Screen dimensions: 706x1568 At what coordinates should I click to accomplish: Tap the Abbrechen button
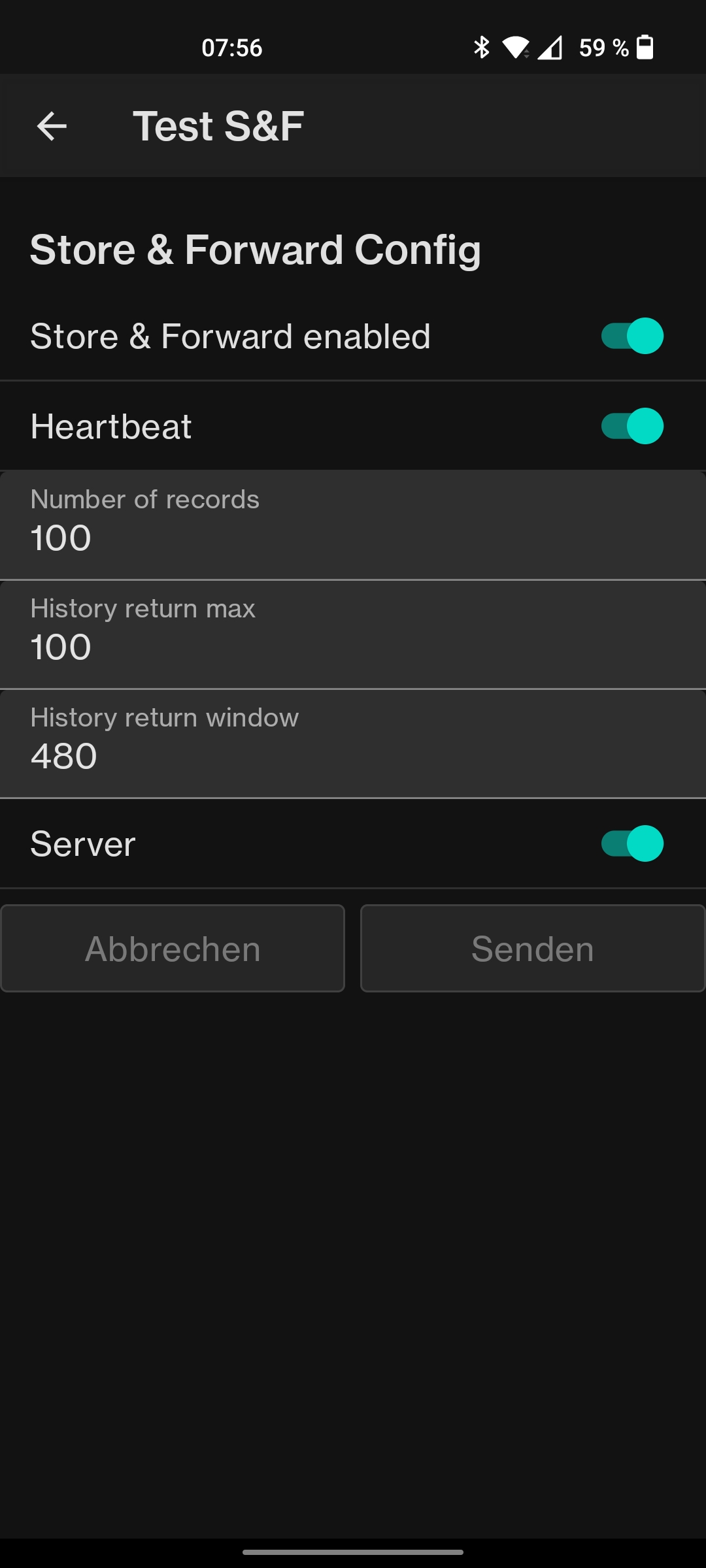[173, 948]
